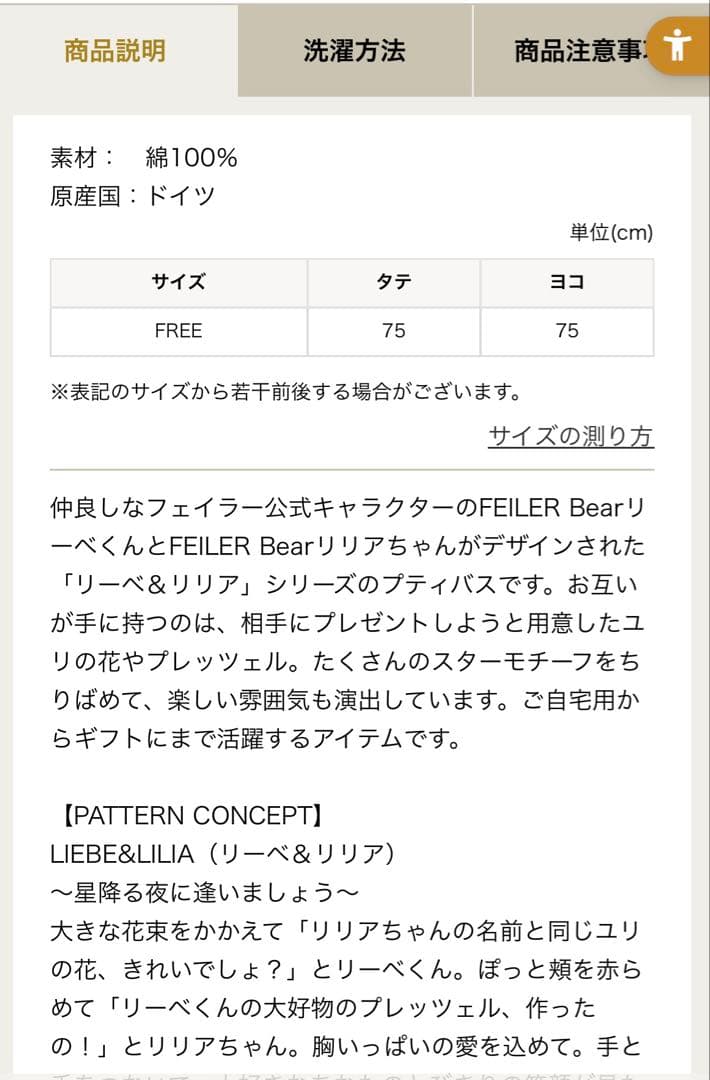
Task: Switch to the 洗濯方法 tab
Action: click(x=354, y=51)
